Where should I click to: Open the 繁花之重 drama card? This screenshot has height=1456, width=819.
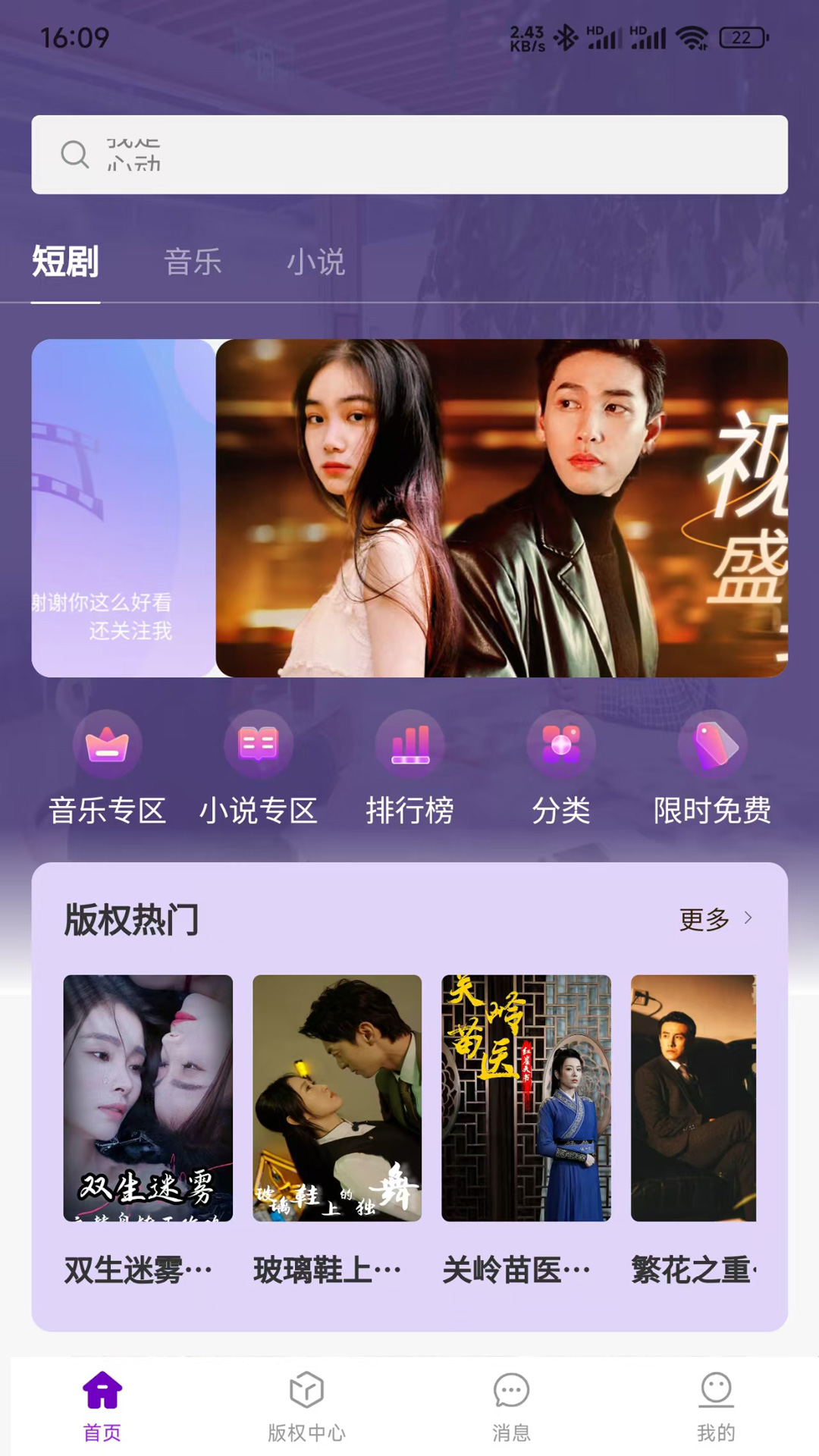click(693, 1130)
